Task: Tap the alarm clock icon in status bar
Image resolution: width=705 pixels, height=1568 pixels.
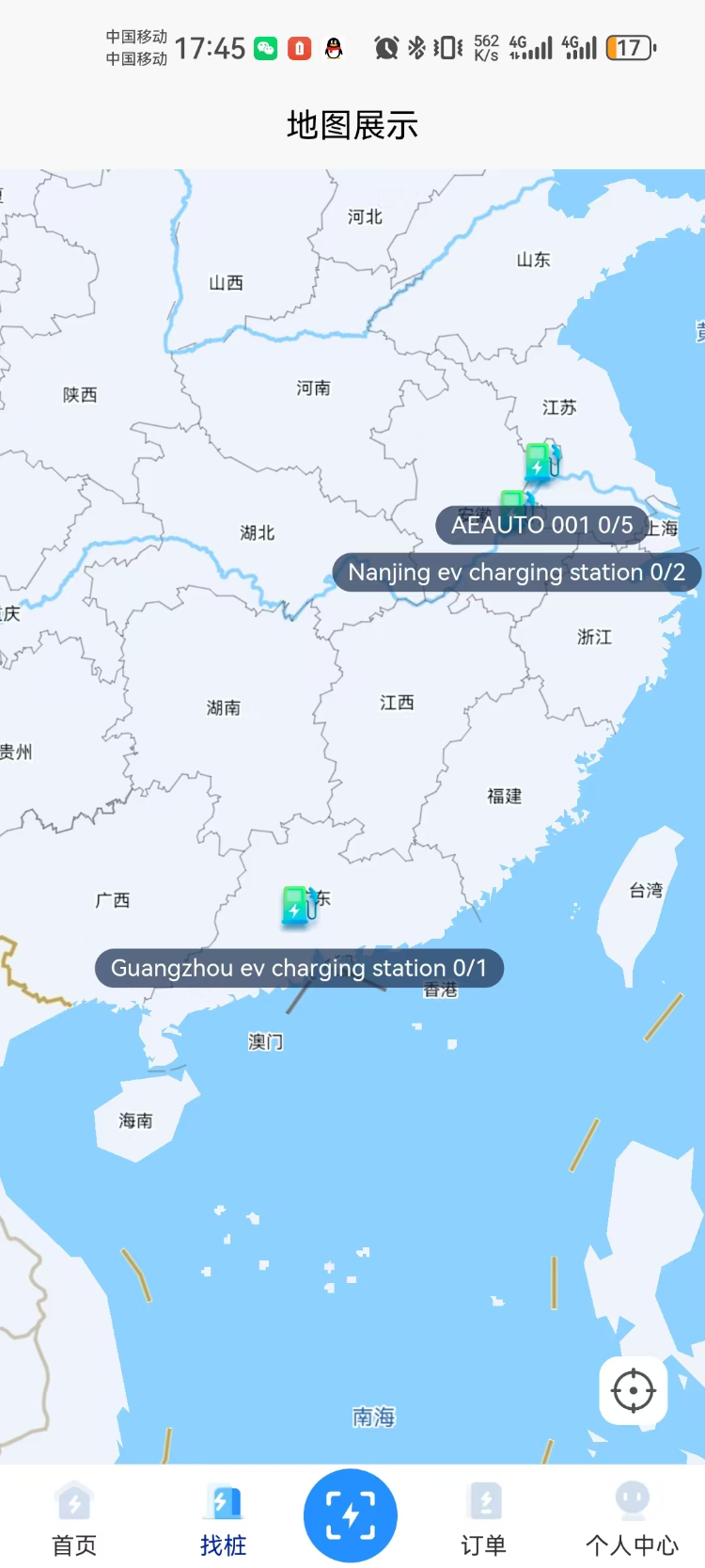Action: 384,46
